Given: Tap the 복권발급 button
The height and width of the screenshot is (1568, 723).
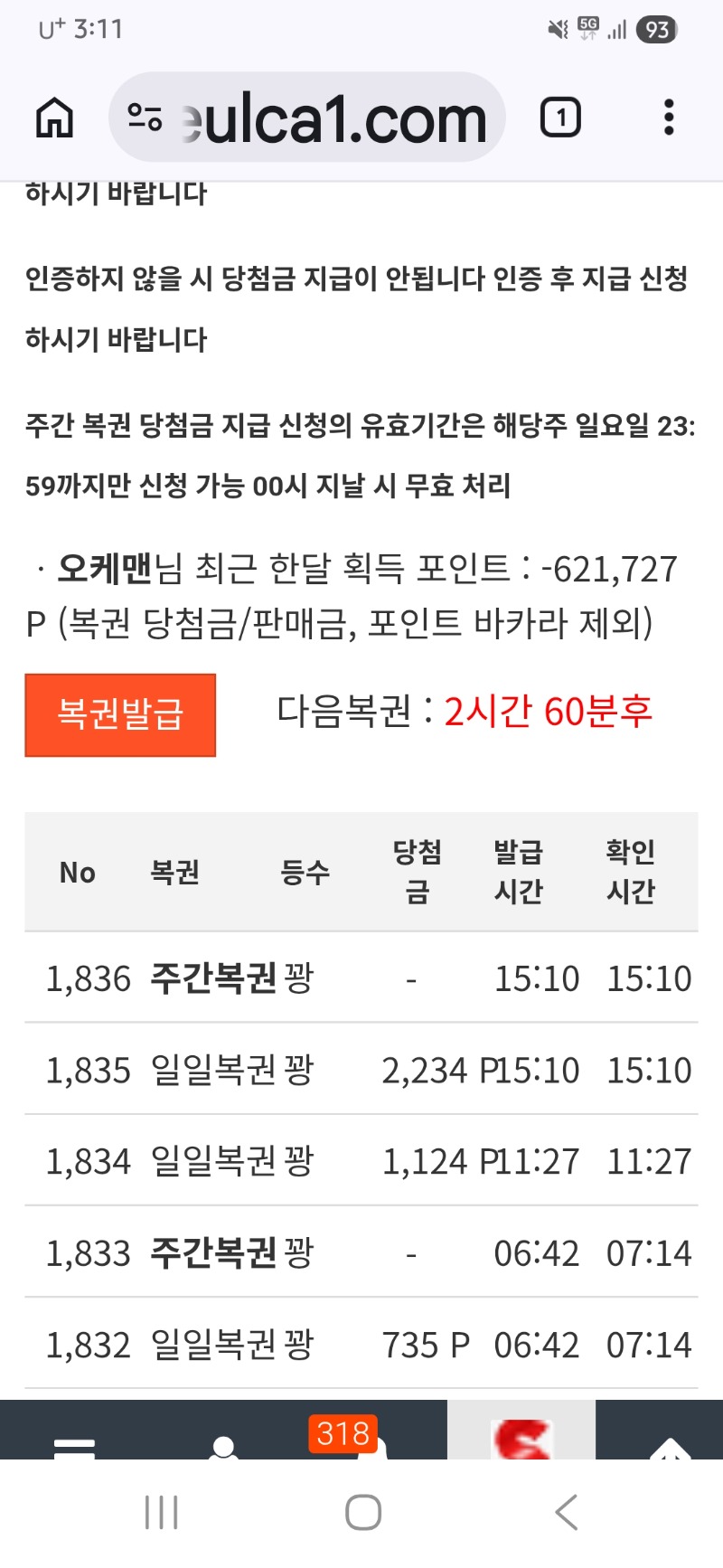Looking at the screenshot, I should (120, 714).
